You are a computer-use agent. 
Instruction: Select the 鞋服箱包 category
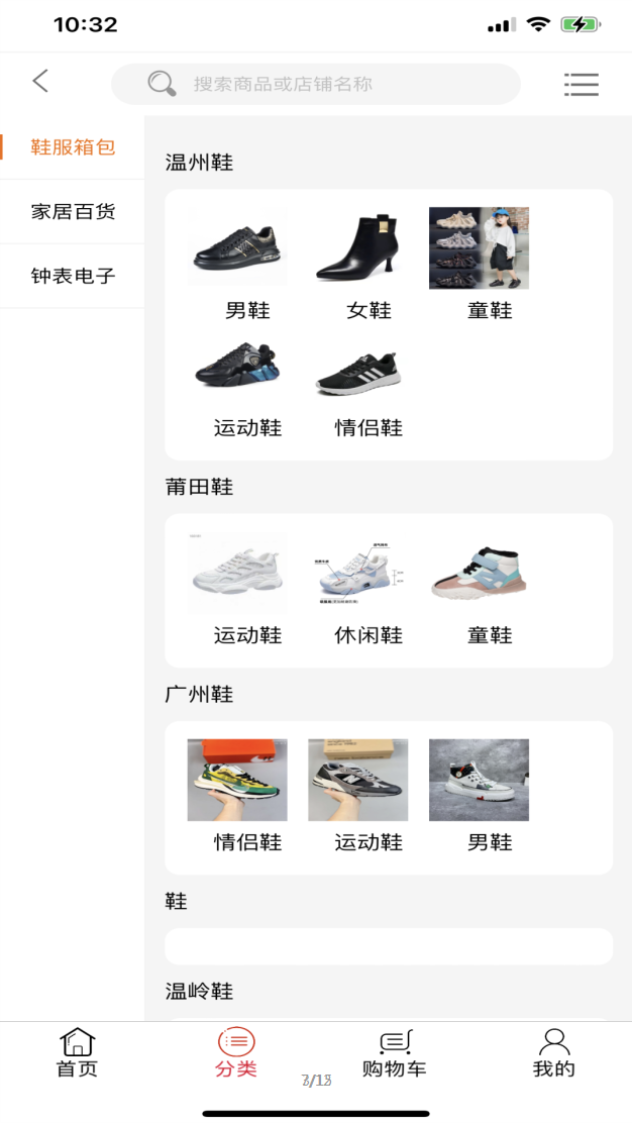click(72, 148)
